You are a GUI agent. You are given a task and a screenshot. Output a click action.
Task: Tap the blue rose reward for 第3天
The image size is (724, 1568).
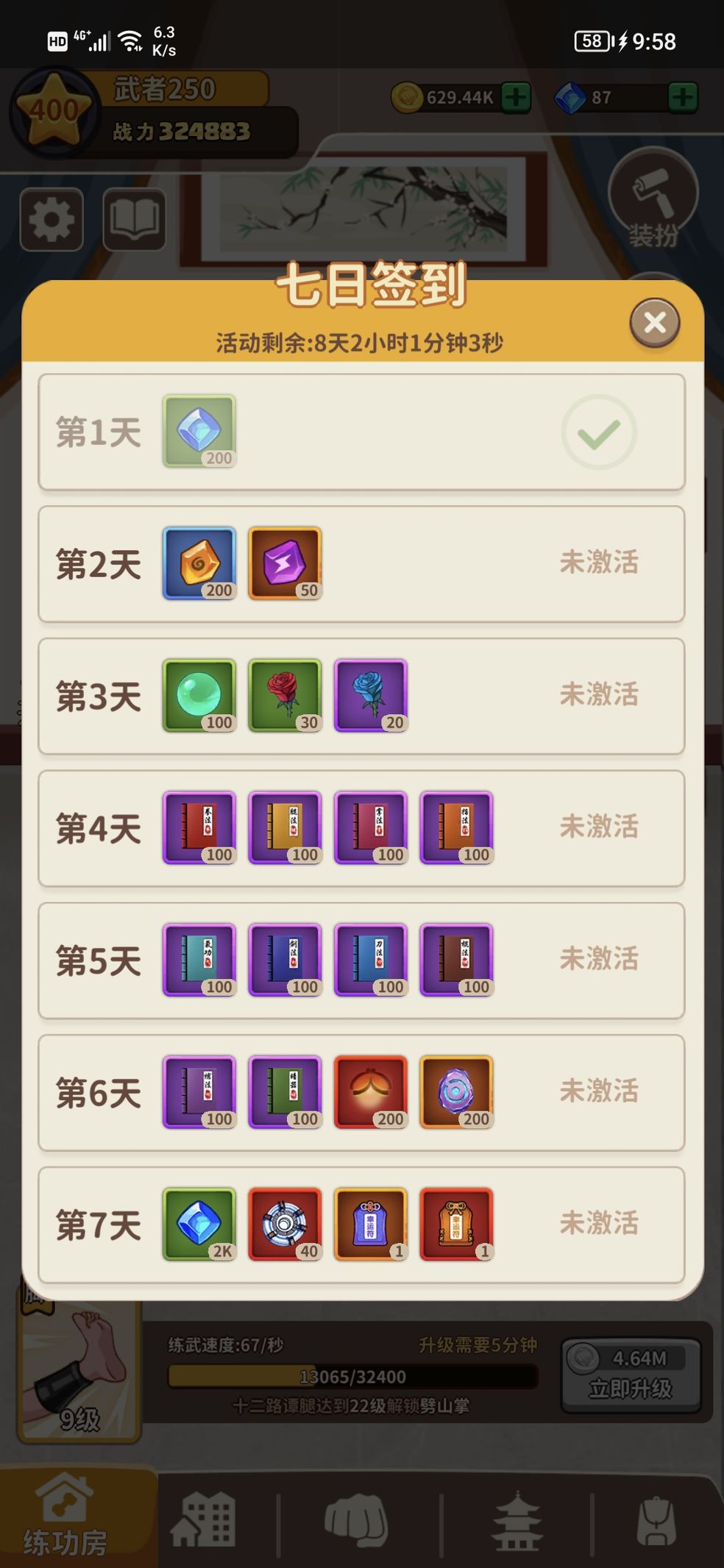coord(371,696)
